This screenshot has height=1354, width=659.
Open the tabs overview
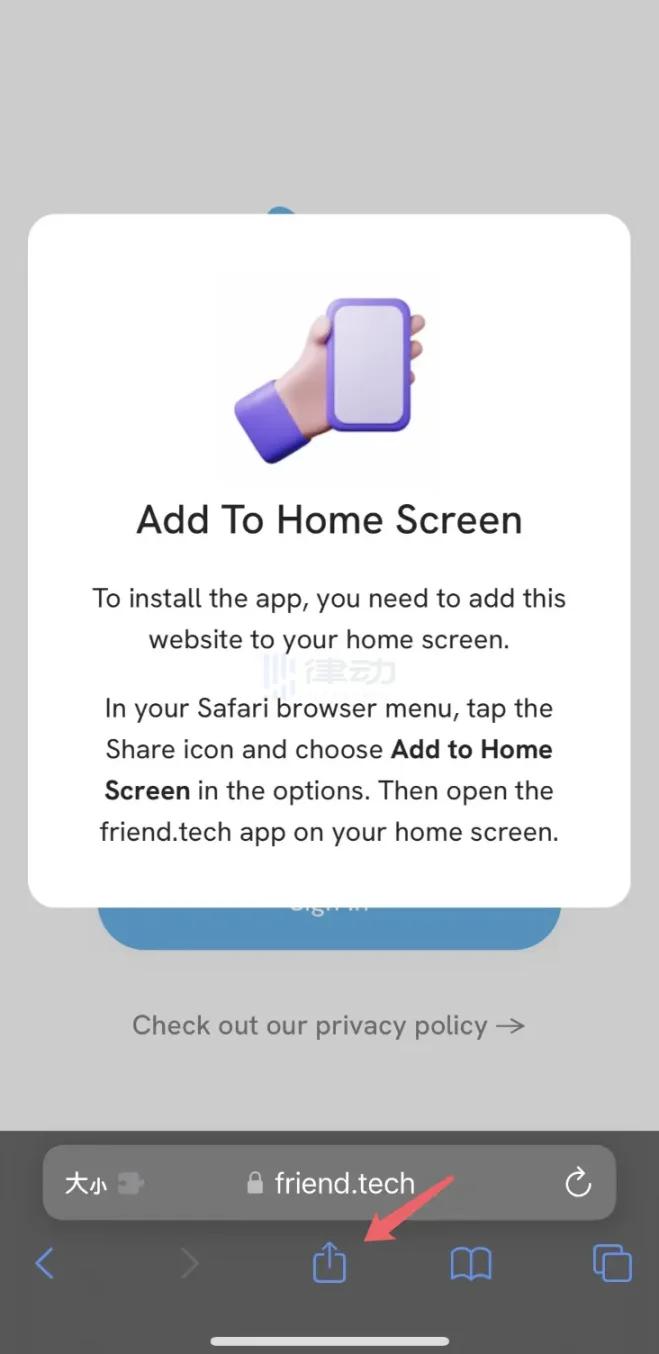tap(612, 1264)
